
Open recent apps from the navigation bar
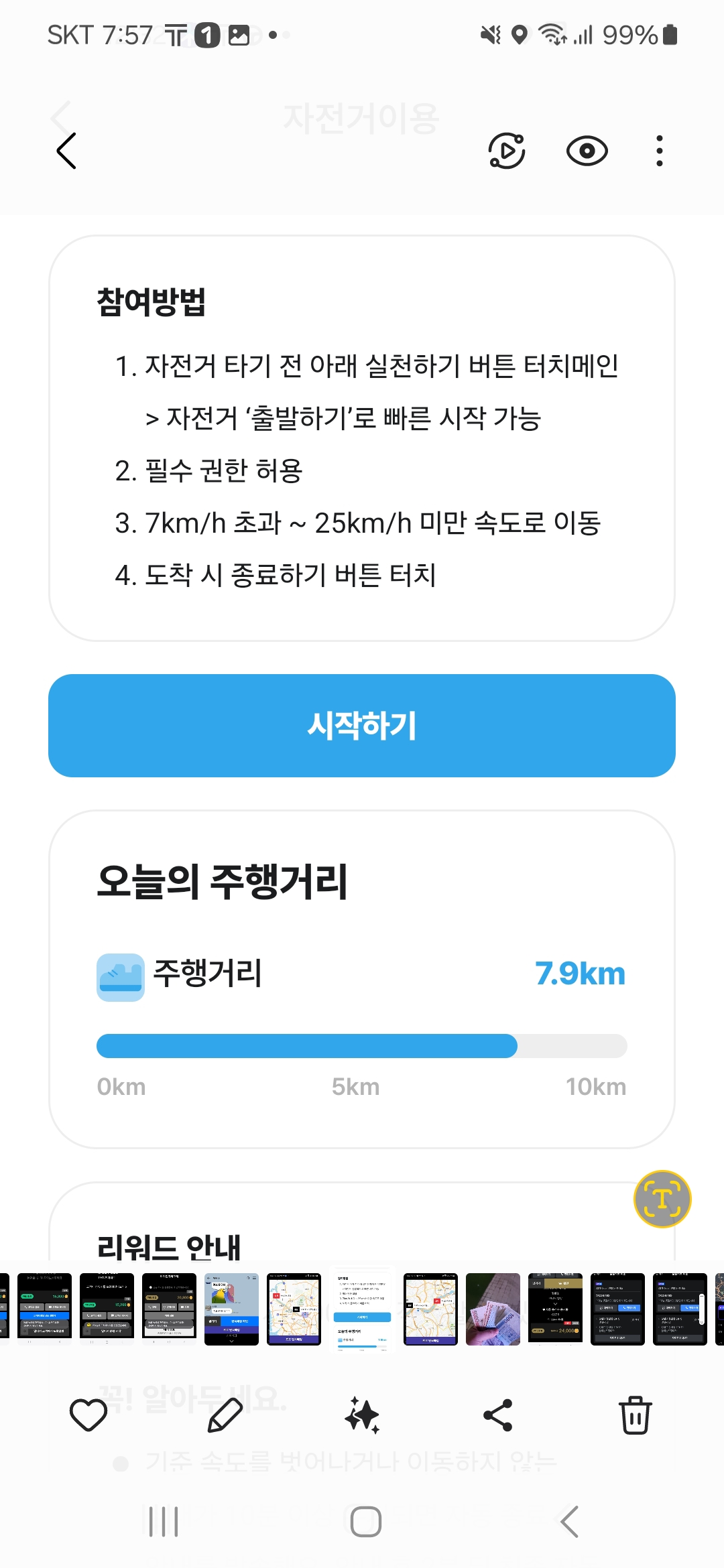[164, 1522]
